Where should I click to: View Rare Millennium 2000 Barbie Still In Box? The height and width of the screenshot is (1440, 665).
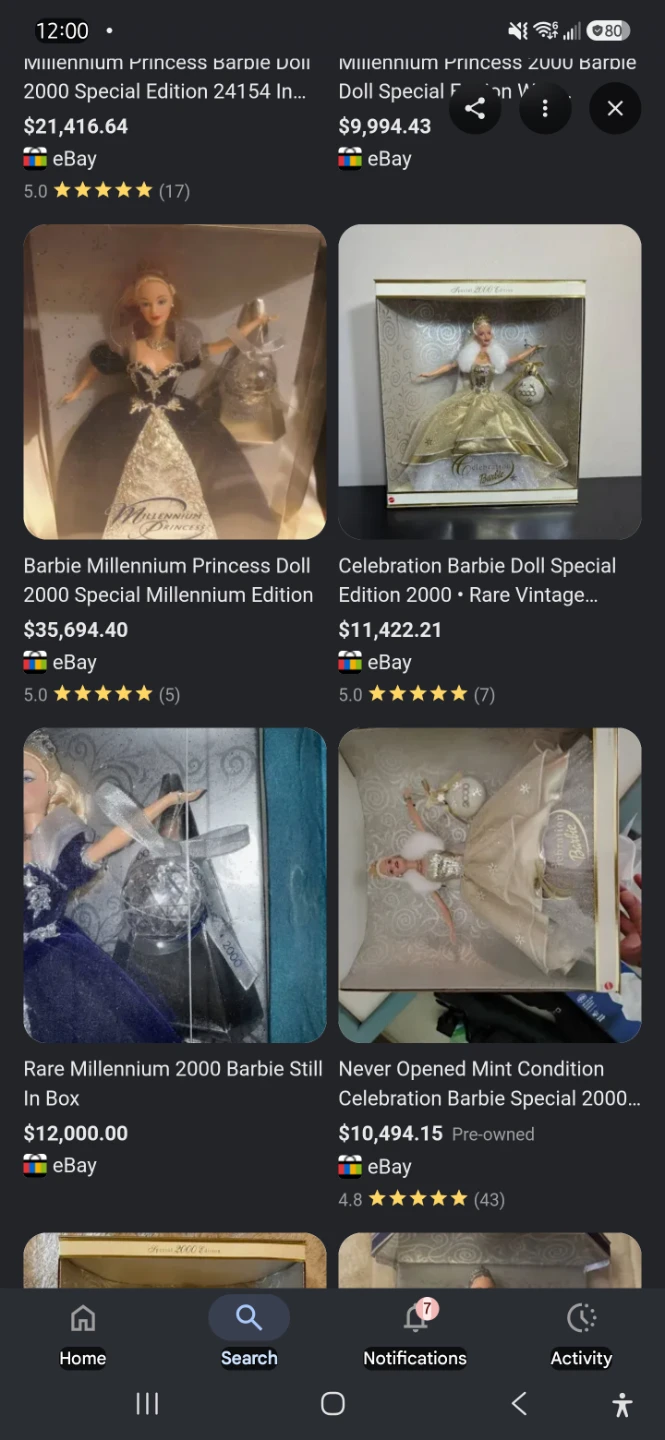175,885
